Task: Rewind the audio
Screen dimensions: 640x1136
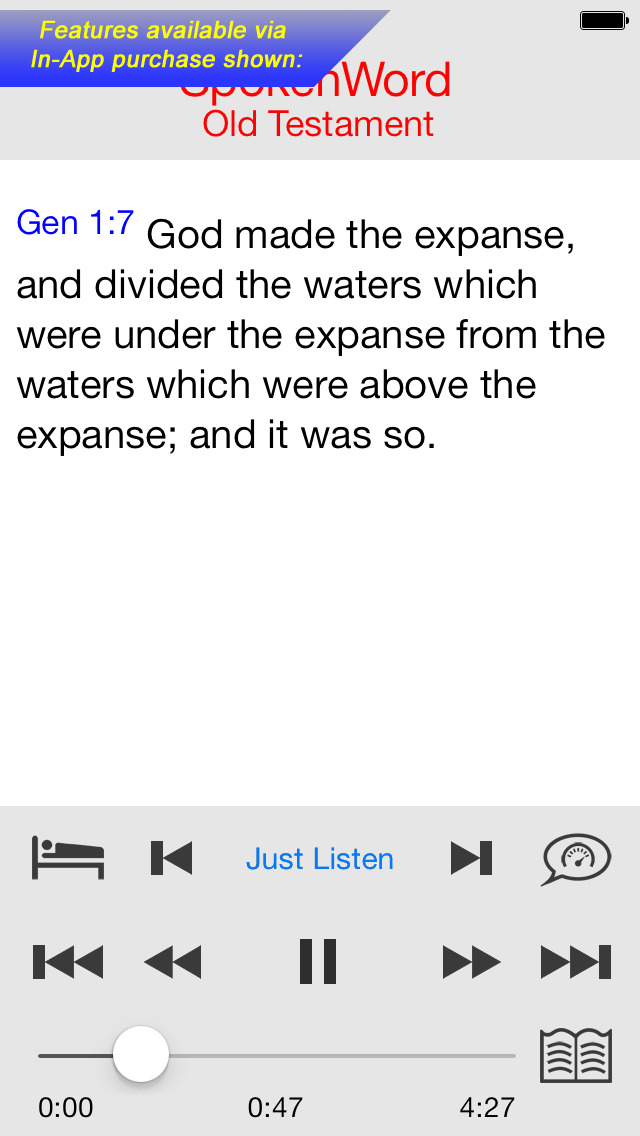Action: [x=173, y=962]
